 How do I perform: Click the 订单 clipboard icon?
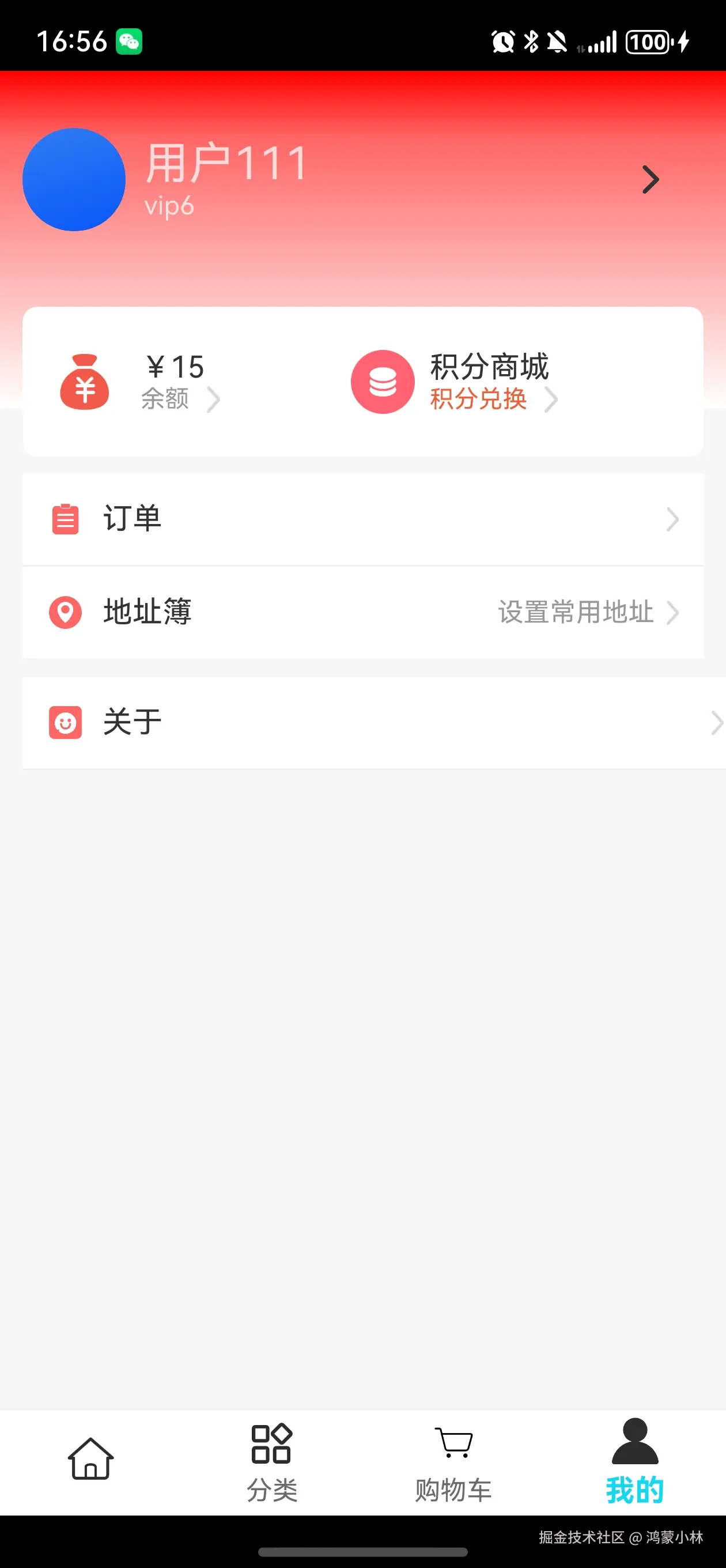[x=65, y=519]
